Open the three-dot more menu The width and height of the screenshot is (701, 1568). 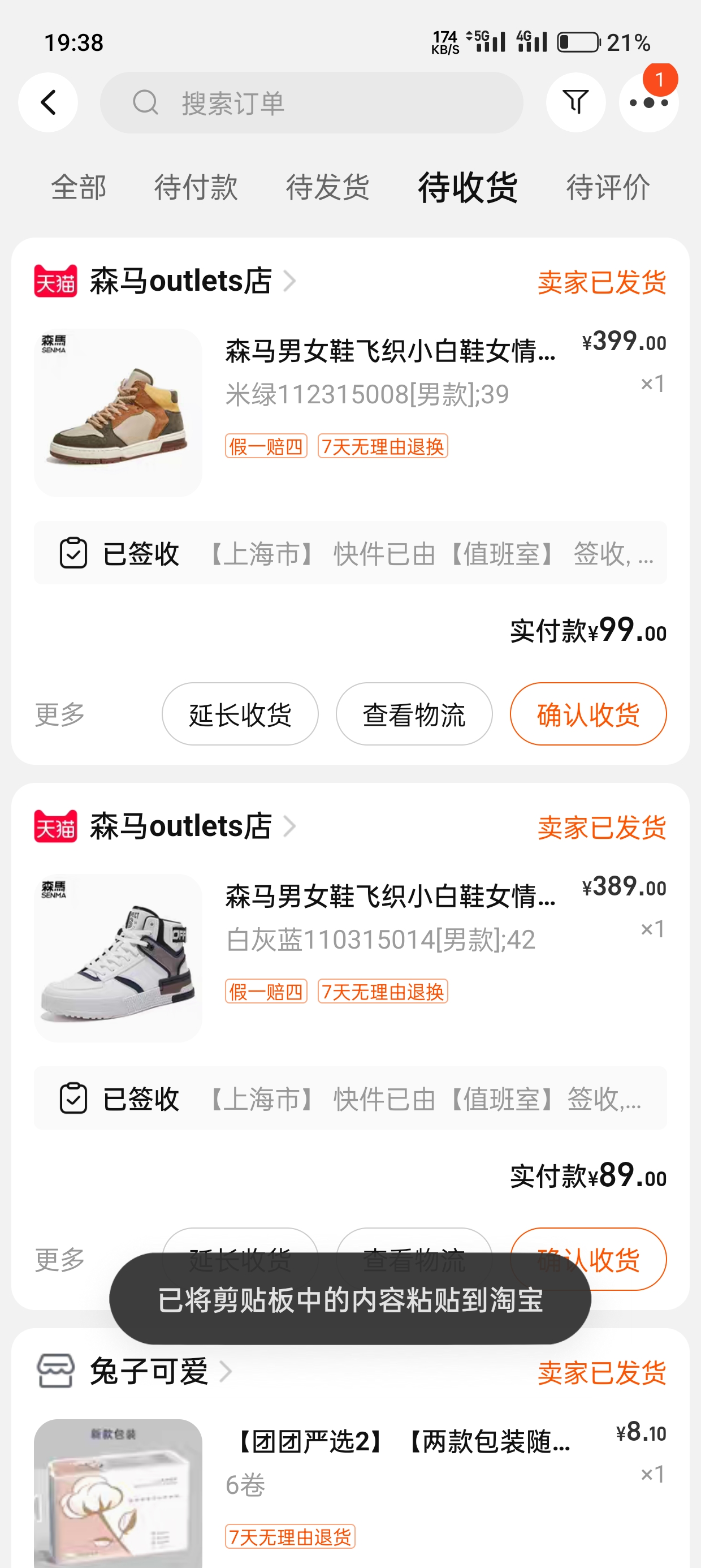click(648, 102)
